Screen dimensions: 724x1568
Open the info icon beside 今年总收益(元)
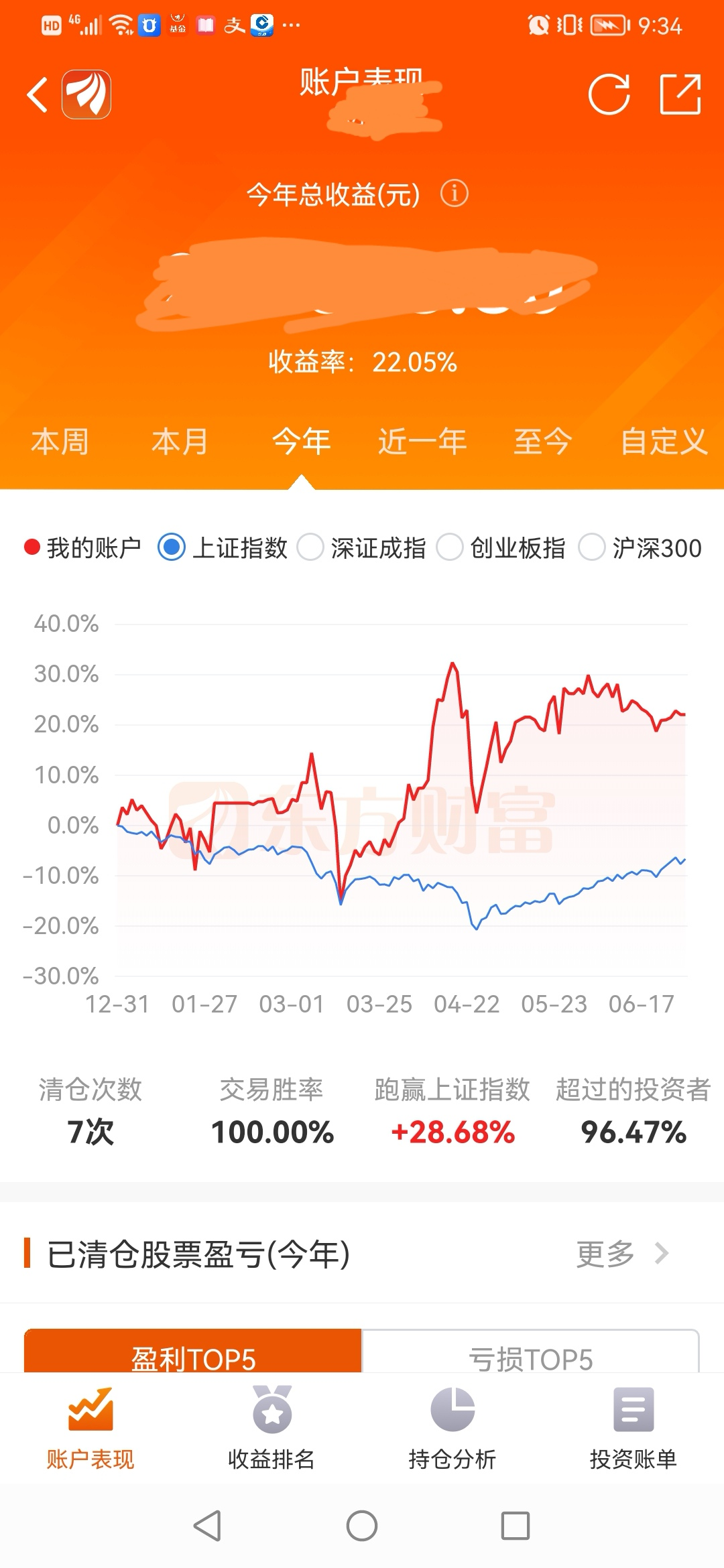coord(454,194)
